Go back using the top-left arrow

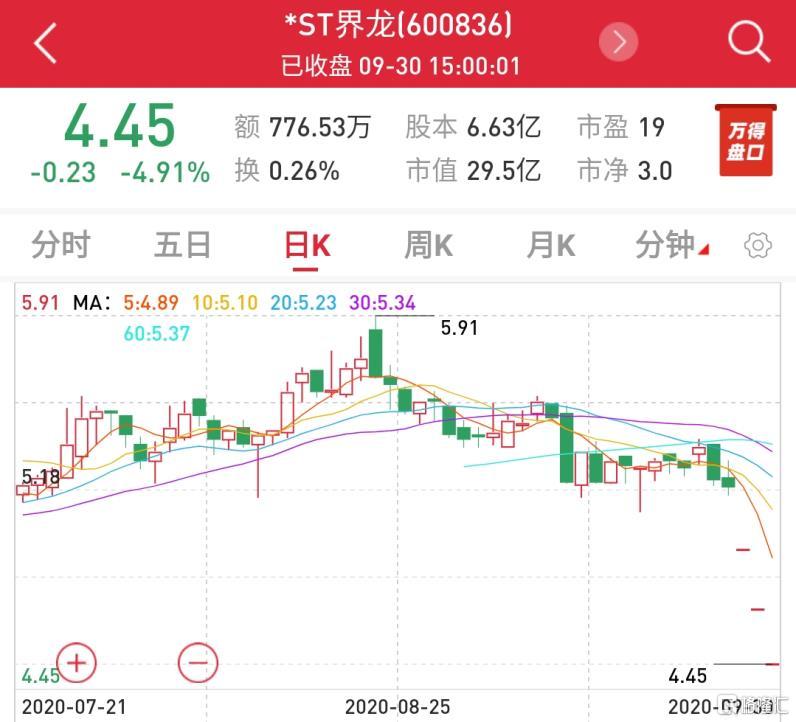[46, 42]
